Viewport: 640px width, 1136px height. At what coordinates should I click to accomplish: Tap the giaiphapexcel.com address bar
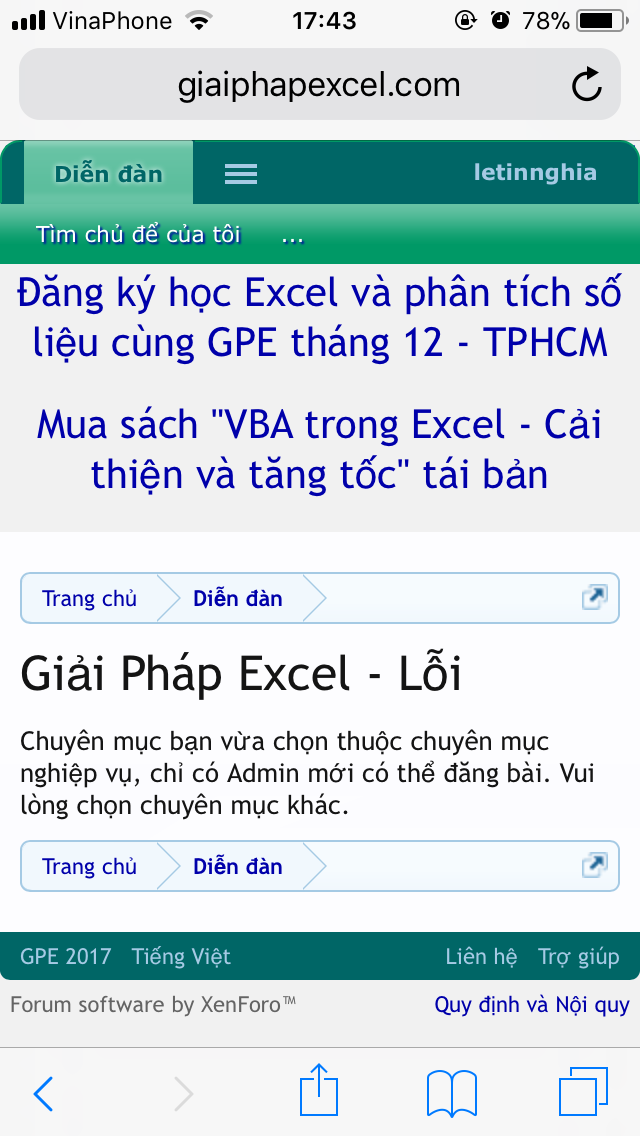[x=319, y=85]
